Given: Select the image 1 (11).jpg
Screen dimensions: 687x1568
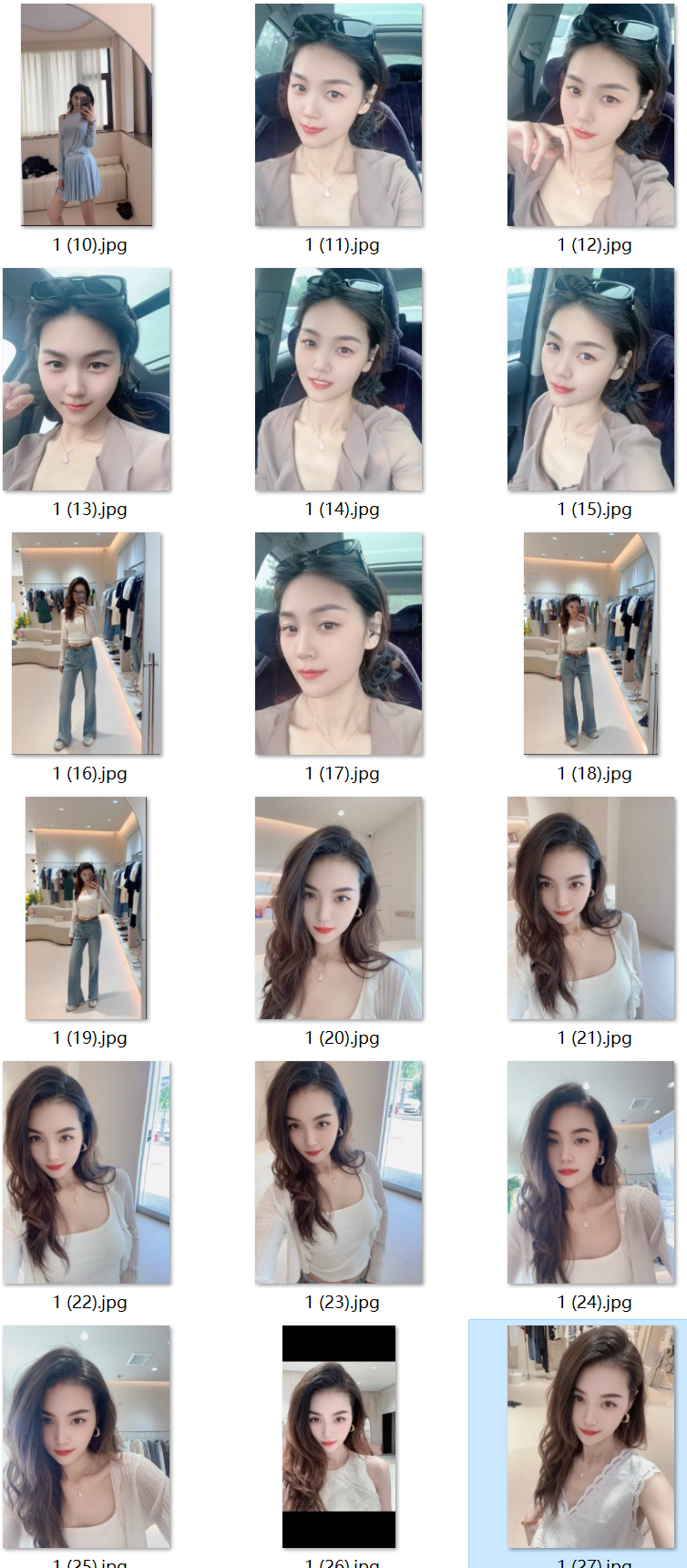Looking at the screenshot, I should (339, 115).
